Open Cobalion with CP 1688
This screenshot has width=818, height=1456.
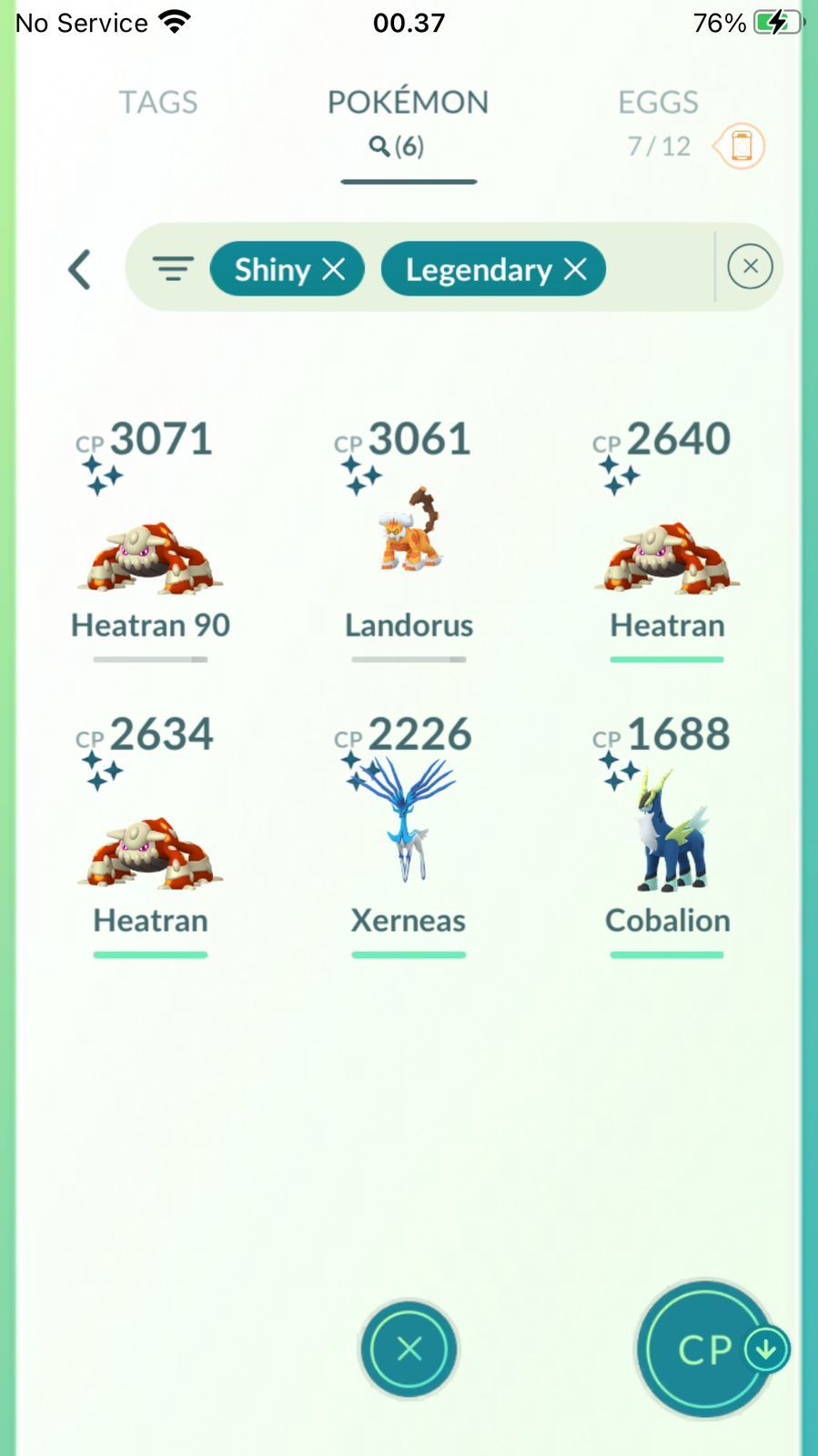pos(667,834)
